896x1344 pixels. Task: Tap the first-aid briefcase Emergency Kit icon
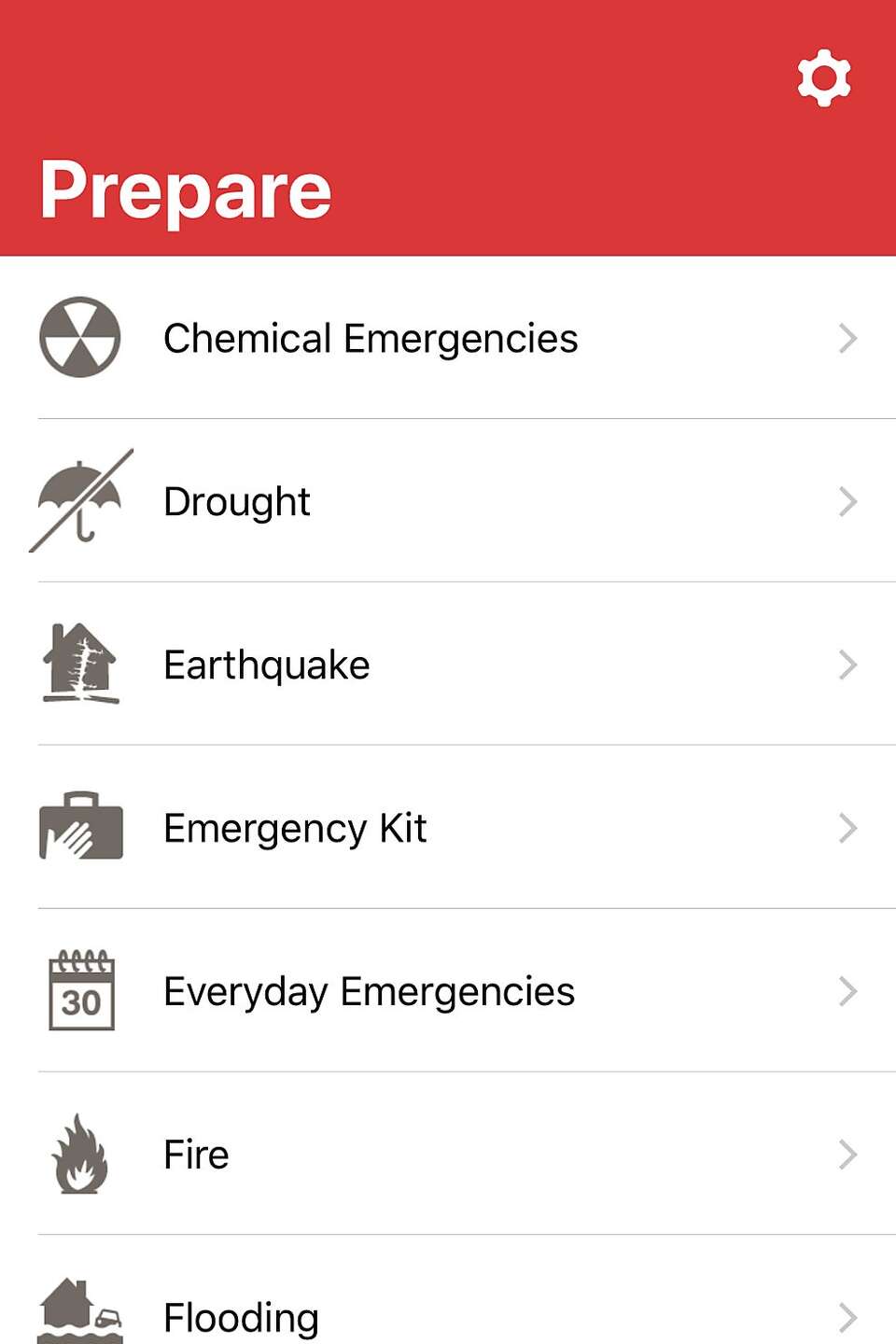click(x=80, y=827)
